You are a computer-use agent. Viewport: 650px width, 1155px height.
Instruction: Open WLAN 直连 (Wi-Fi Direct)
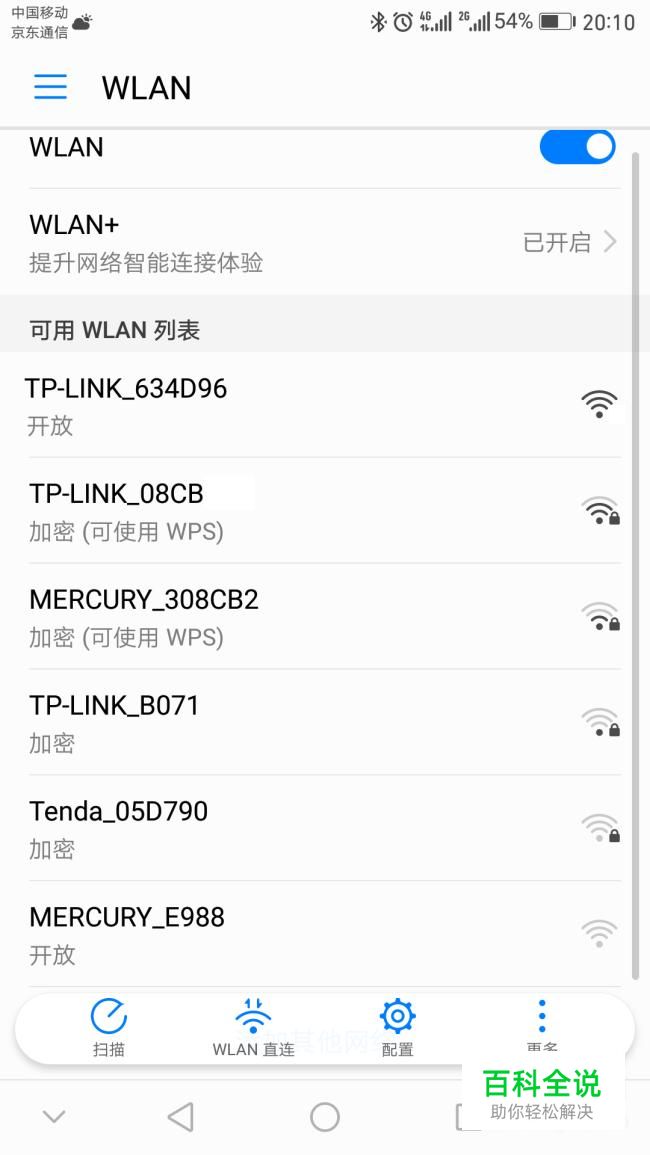[253, 1028]
